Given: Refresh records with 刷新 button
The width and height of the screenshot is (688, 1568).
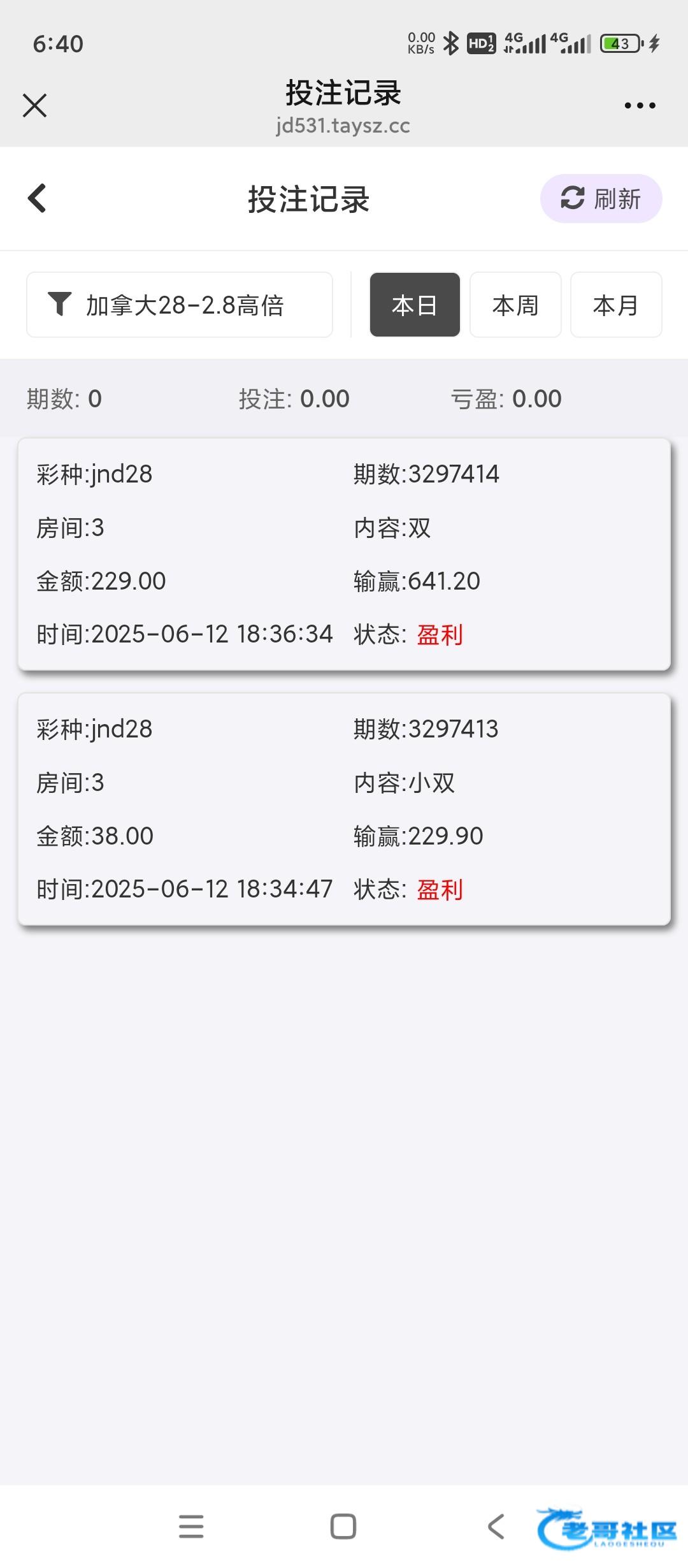Looking at the screenshot, I should [x=601, y=199].
